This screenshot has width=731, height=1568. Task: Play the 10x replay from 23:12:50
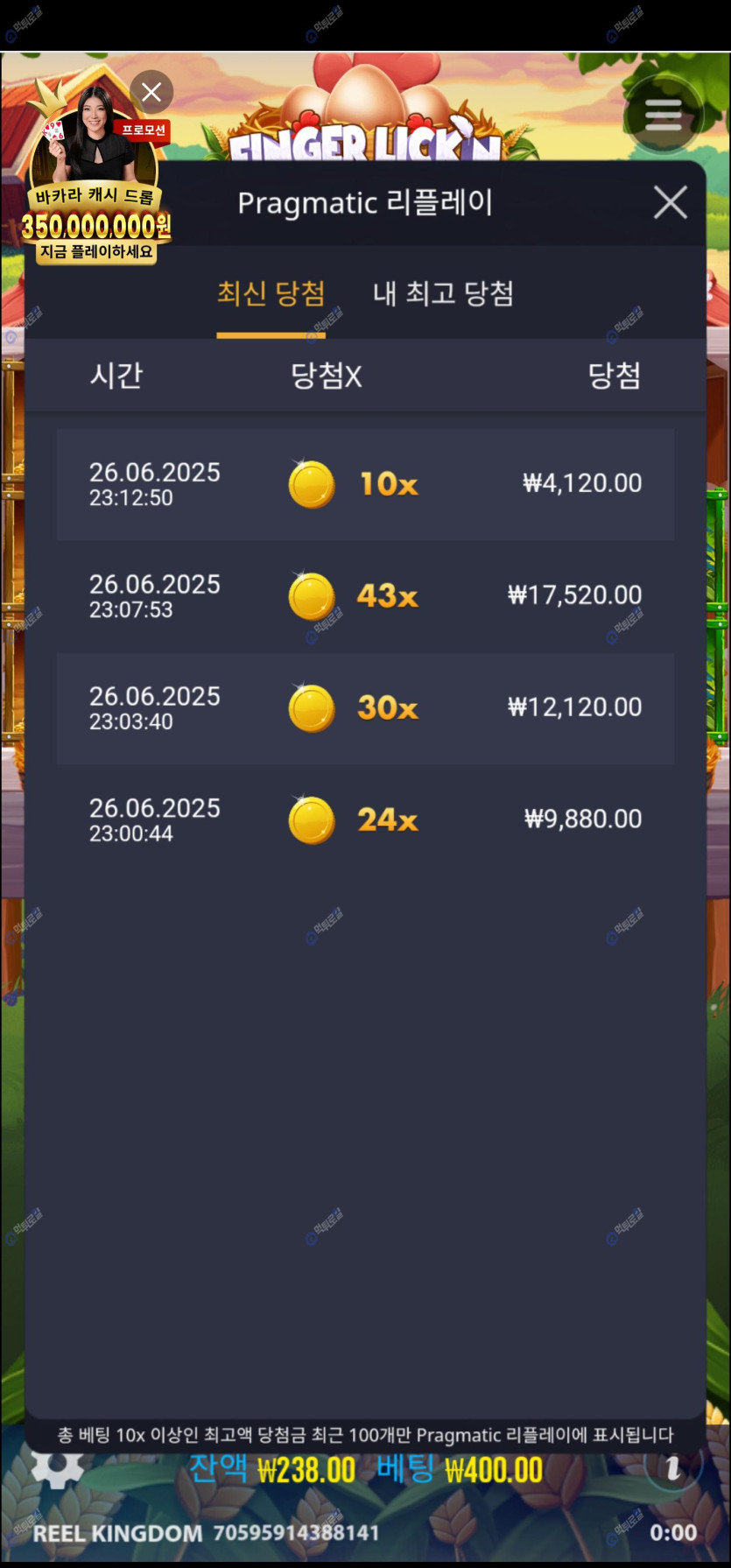point(365,484)
